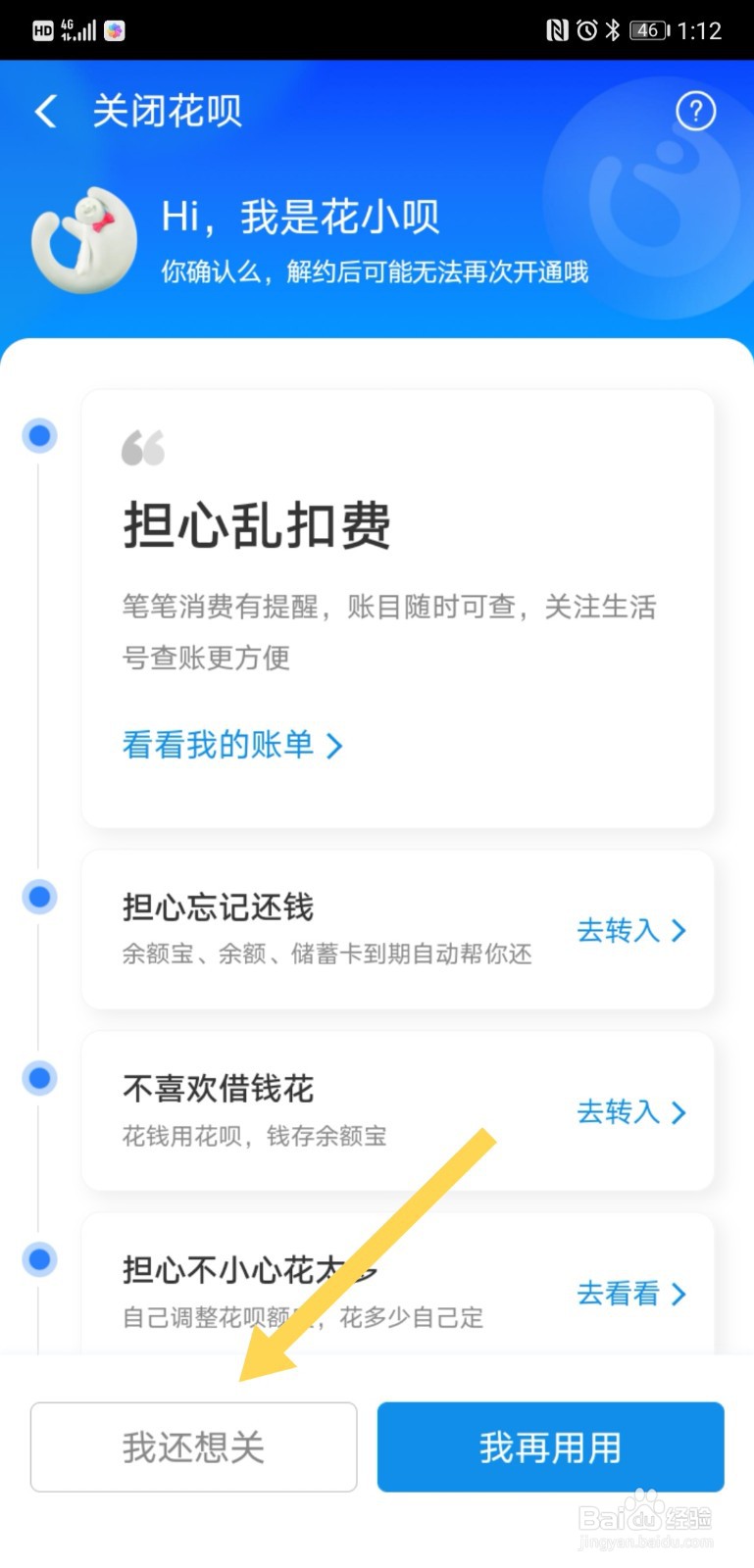
Task: Tap the 担心忘记还钱 card title
Action: (217, 906)
